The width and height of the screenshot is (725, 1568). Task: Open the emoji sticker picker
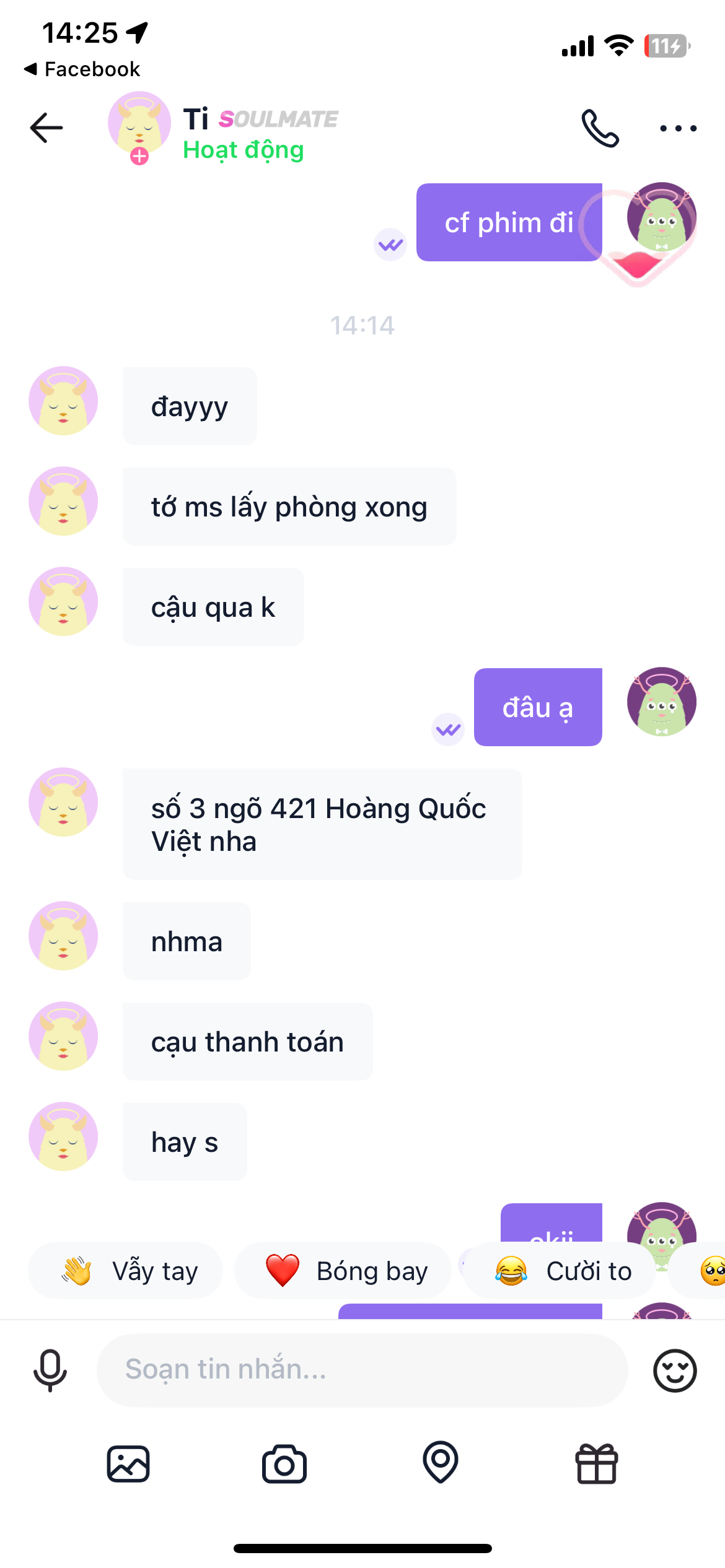674,1370
